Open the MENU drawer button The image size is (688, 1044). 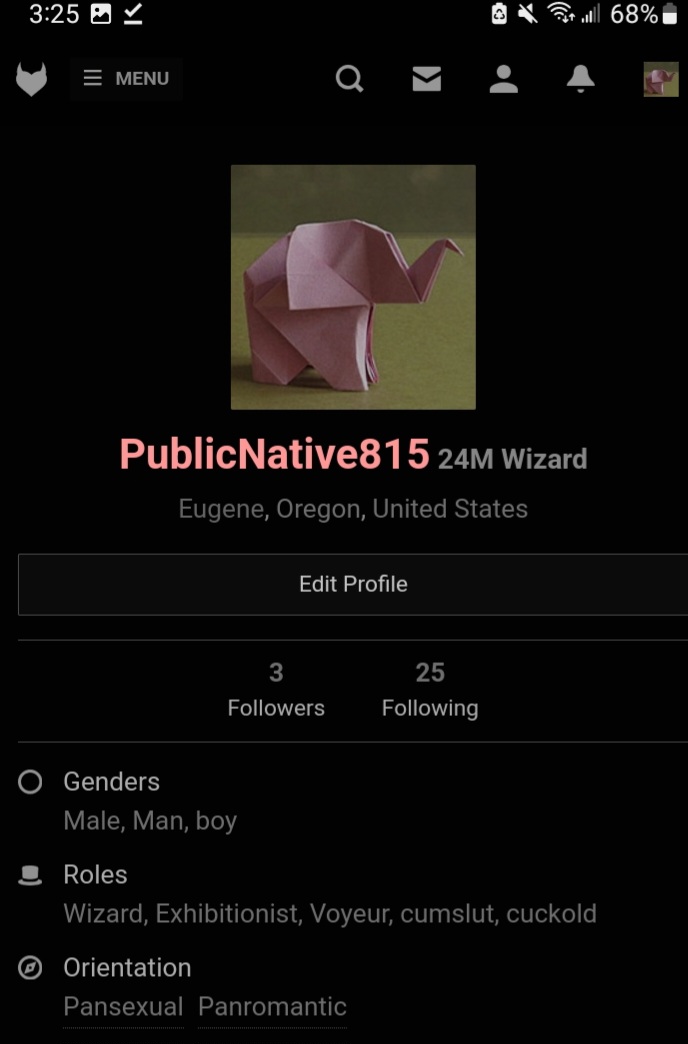click(126, 78)
